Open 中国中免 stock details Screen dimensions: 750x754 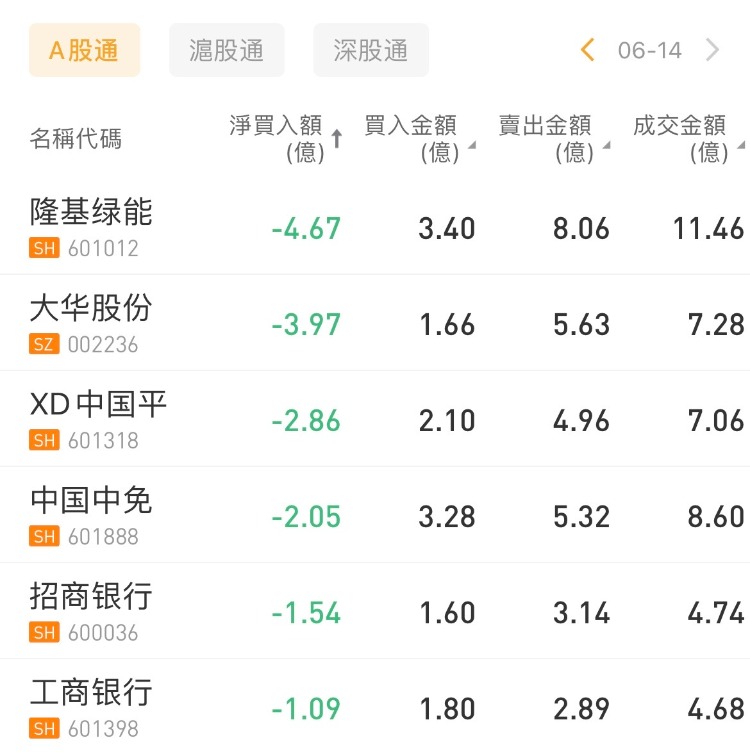[x=91, y=515]
